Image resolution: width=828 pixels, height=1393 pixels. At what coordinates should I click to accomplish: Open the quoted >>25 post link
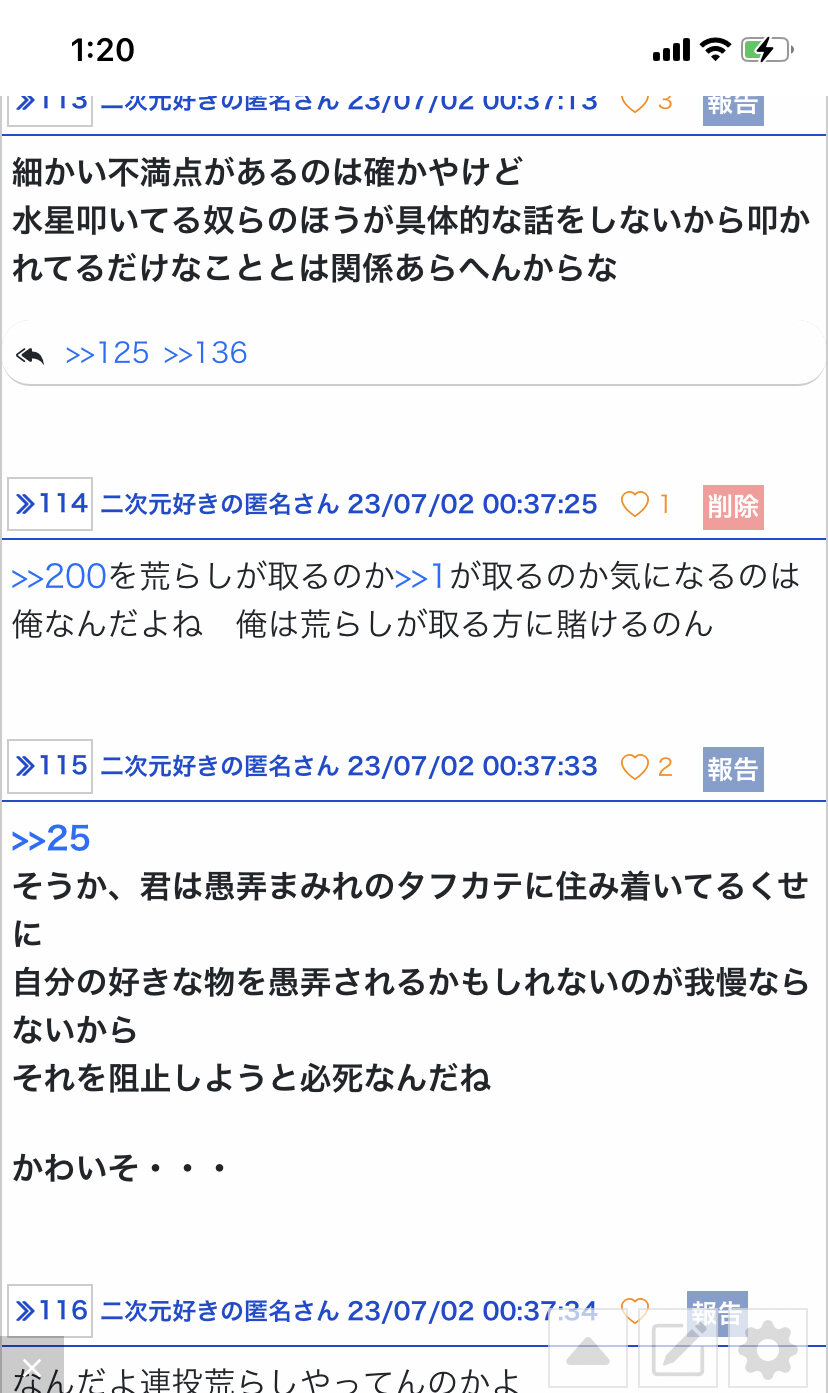point(51,839)
